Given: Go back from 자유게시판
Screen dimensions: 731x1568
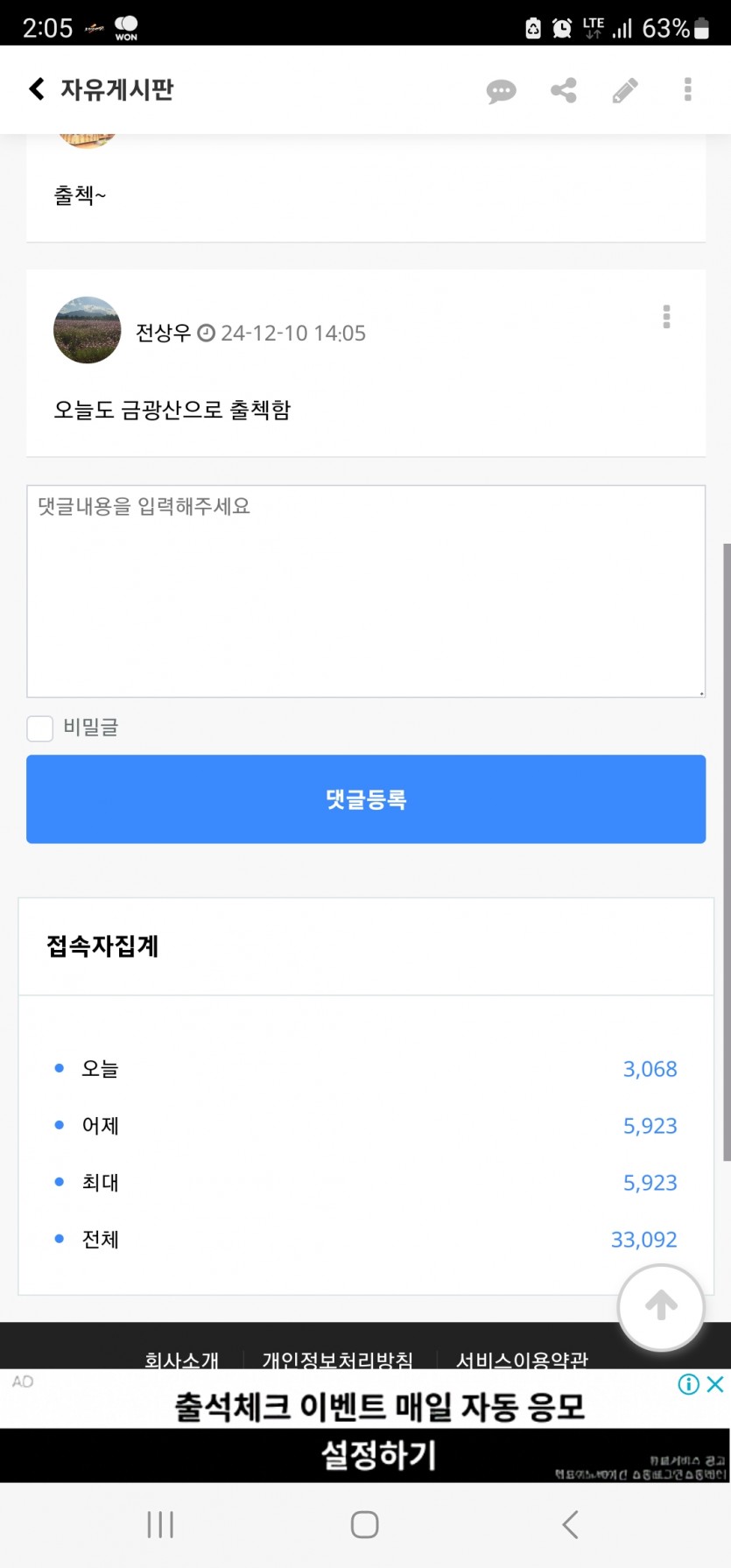Looking at the screenshot, I should coord(37,89).
